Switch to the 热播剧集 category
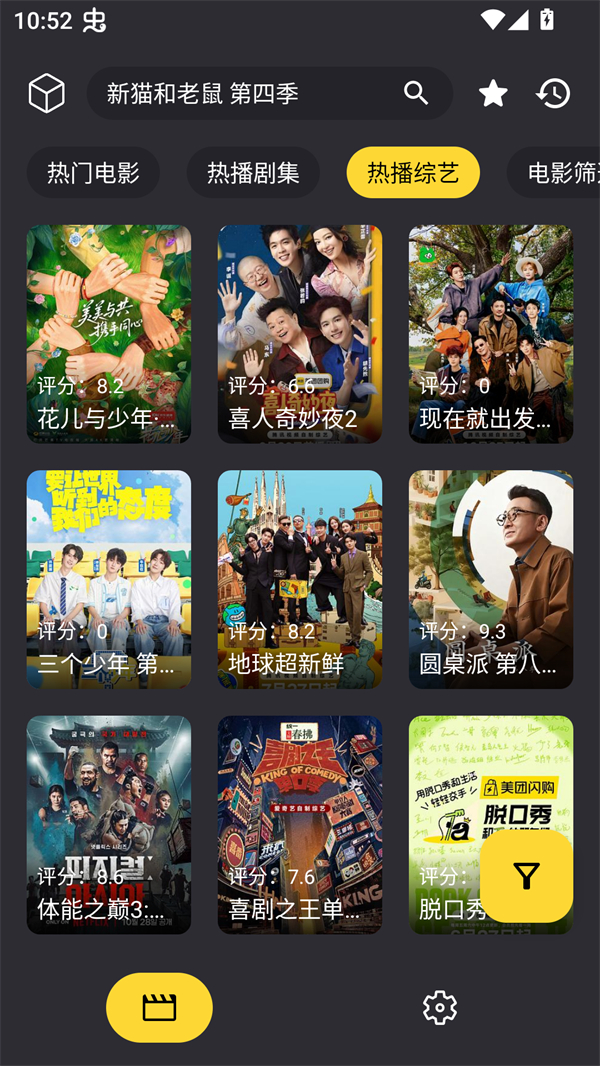Screen dimensions: 600x1066 (253, 173)
